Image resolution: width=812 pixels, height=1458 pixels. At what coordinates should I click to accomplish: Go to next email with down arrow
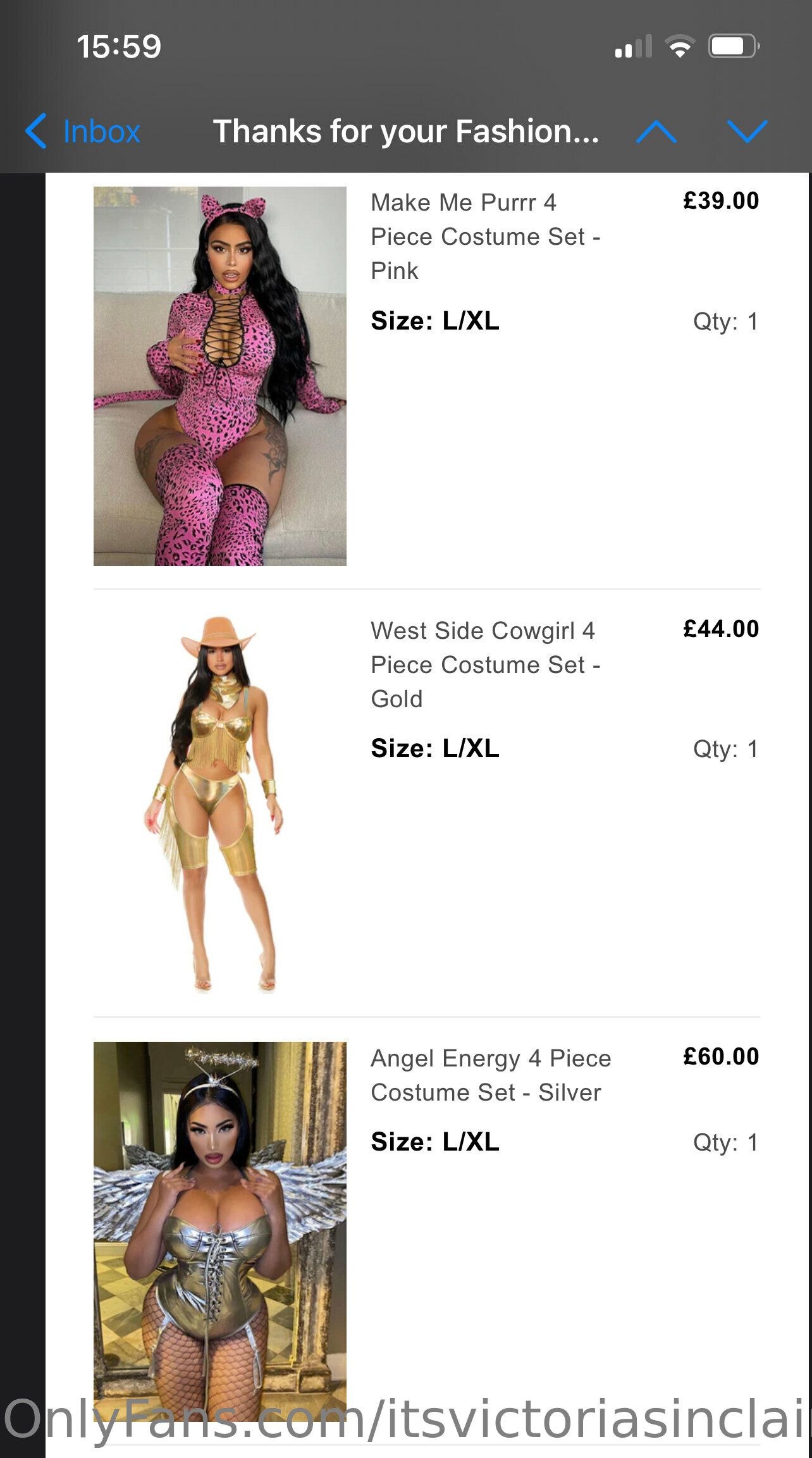(747, 132)
